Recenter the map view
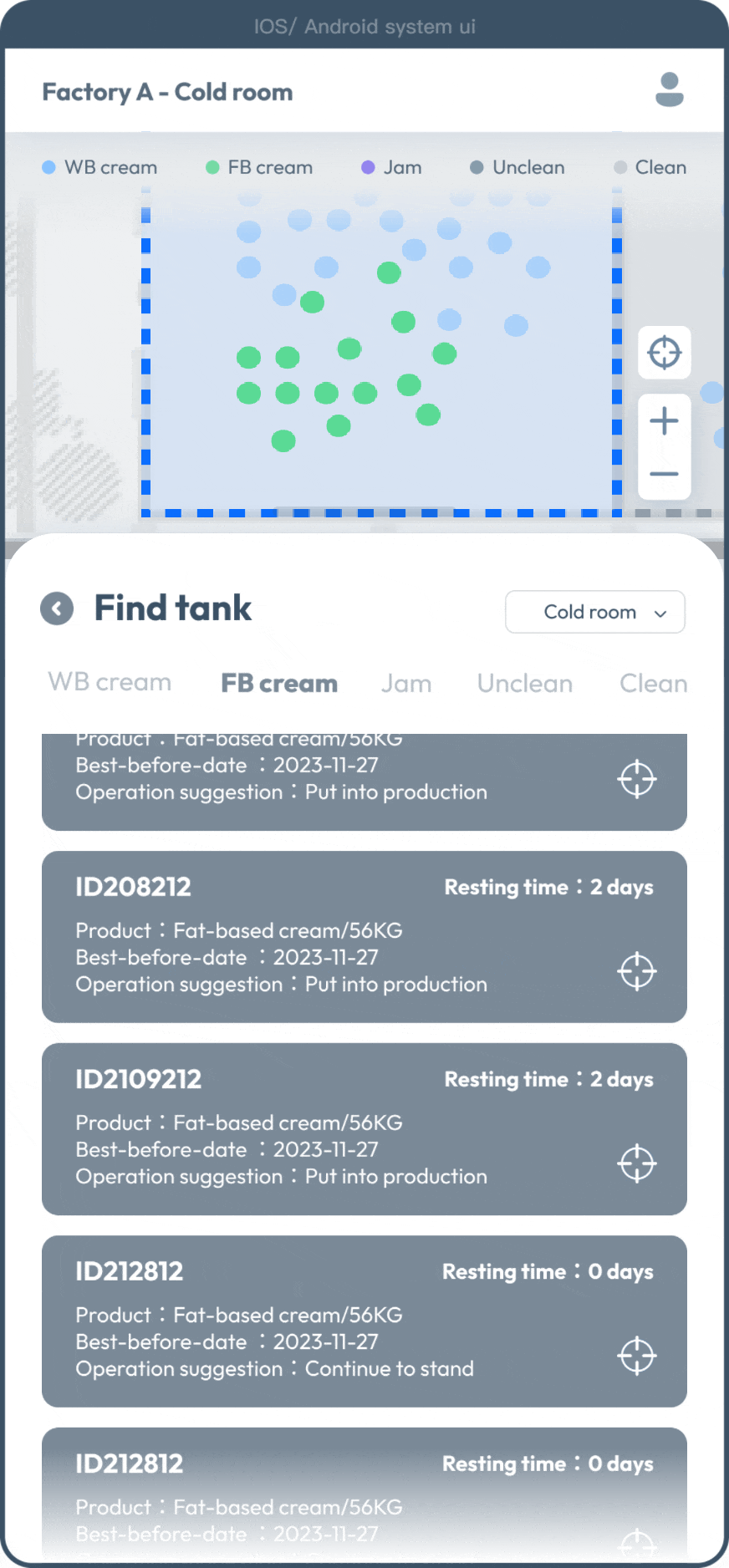 pos(664,353)
